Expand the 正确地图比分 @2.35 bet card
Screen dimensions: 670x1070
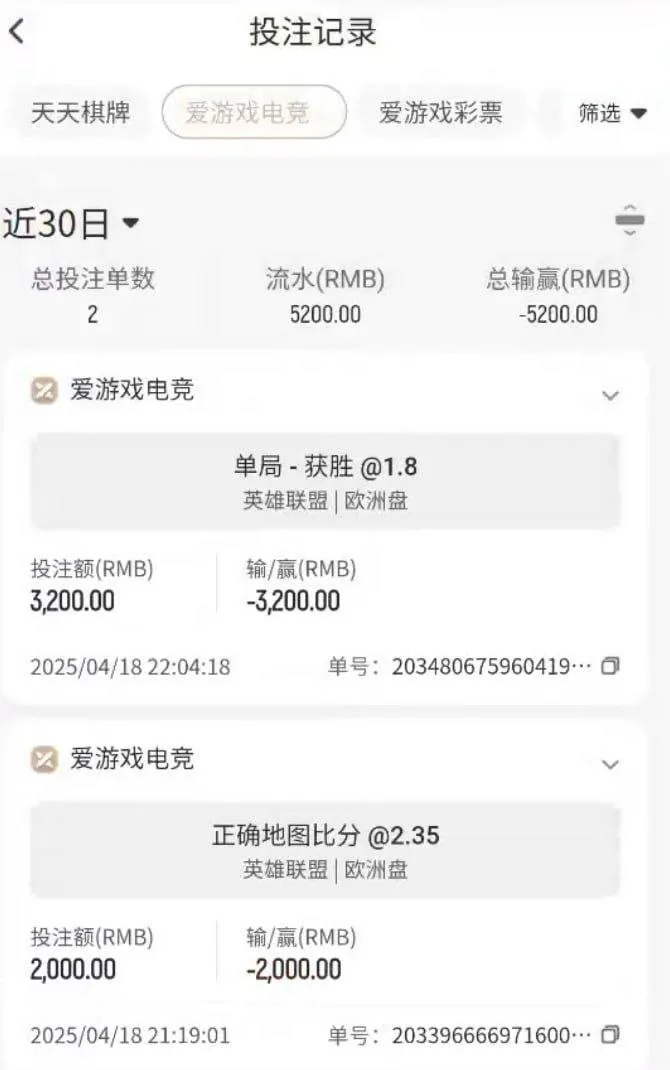(x=610, y=765)
